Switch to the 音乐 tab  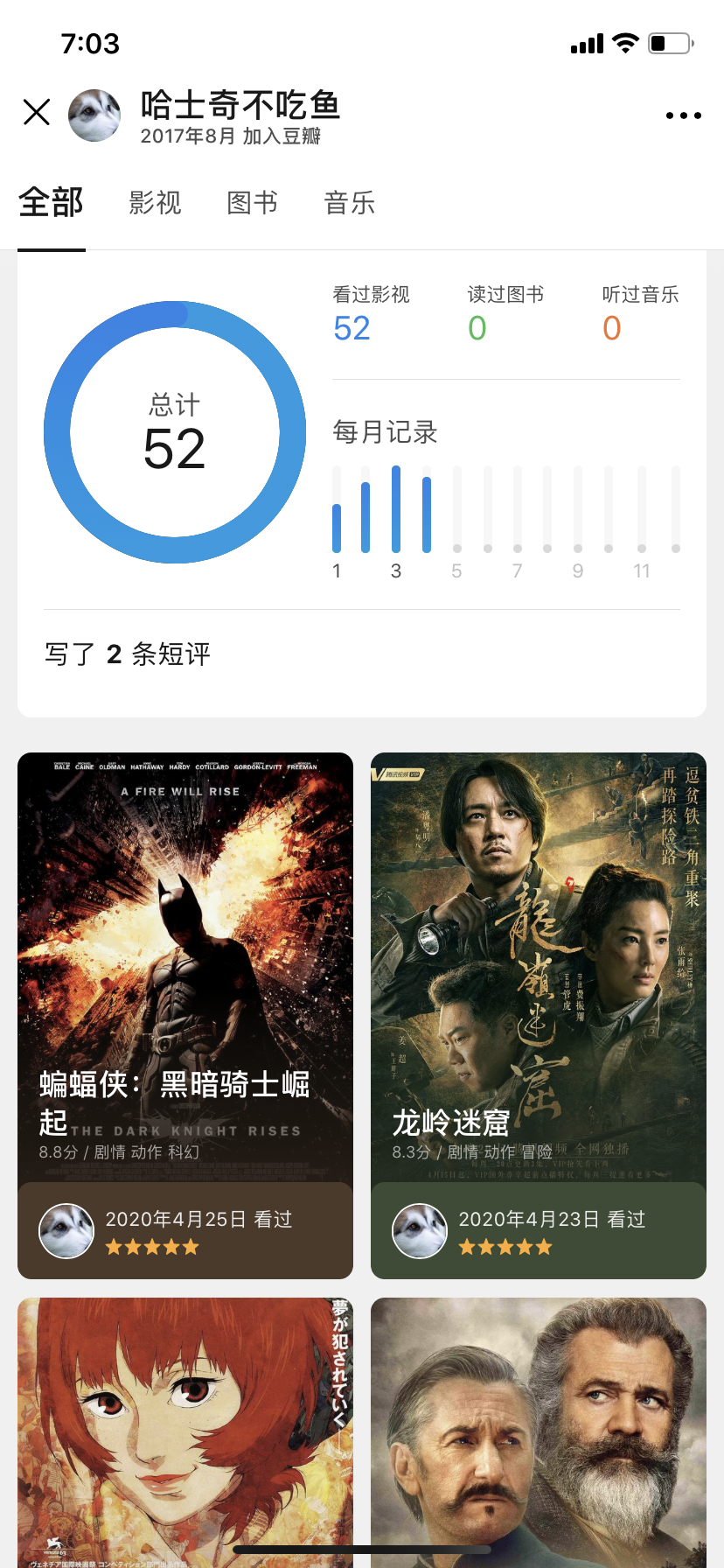click(349, 203)
